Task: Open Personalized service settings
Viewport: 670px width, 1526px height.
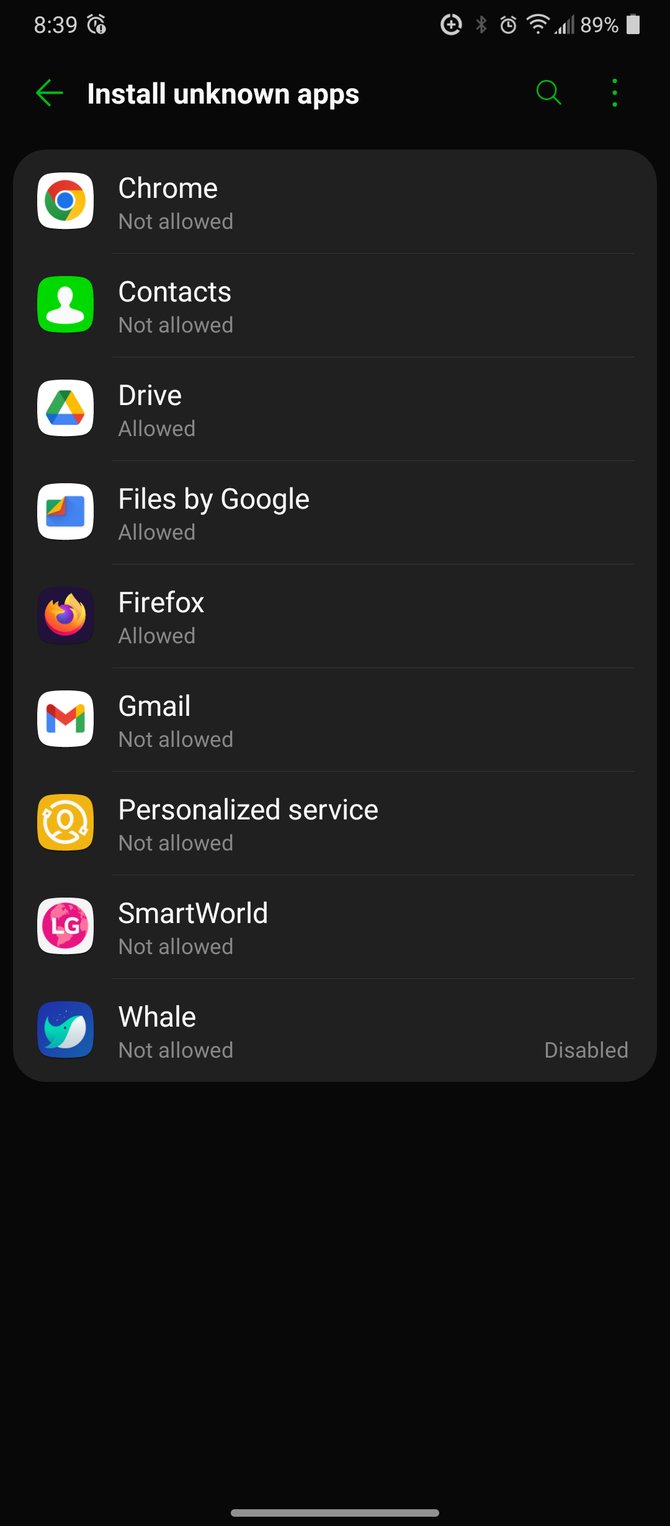Action: click(x=334, y=824)
